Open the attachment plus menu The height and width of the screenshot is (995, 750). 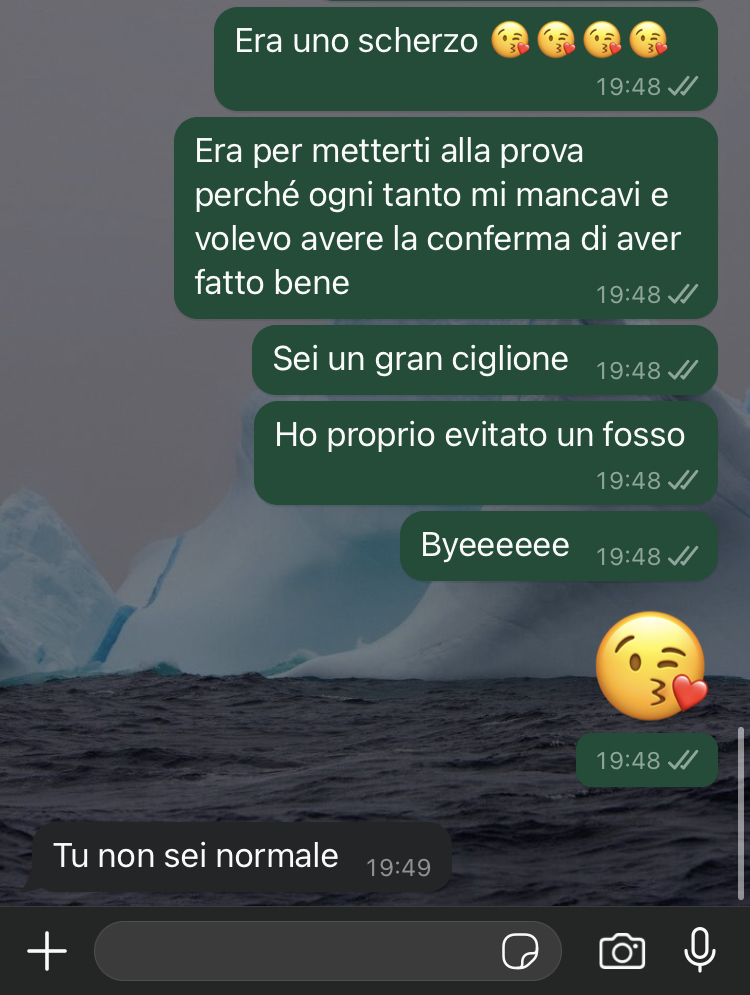click(46, 951)
